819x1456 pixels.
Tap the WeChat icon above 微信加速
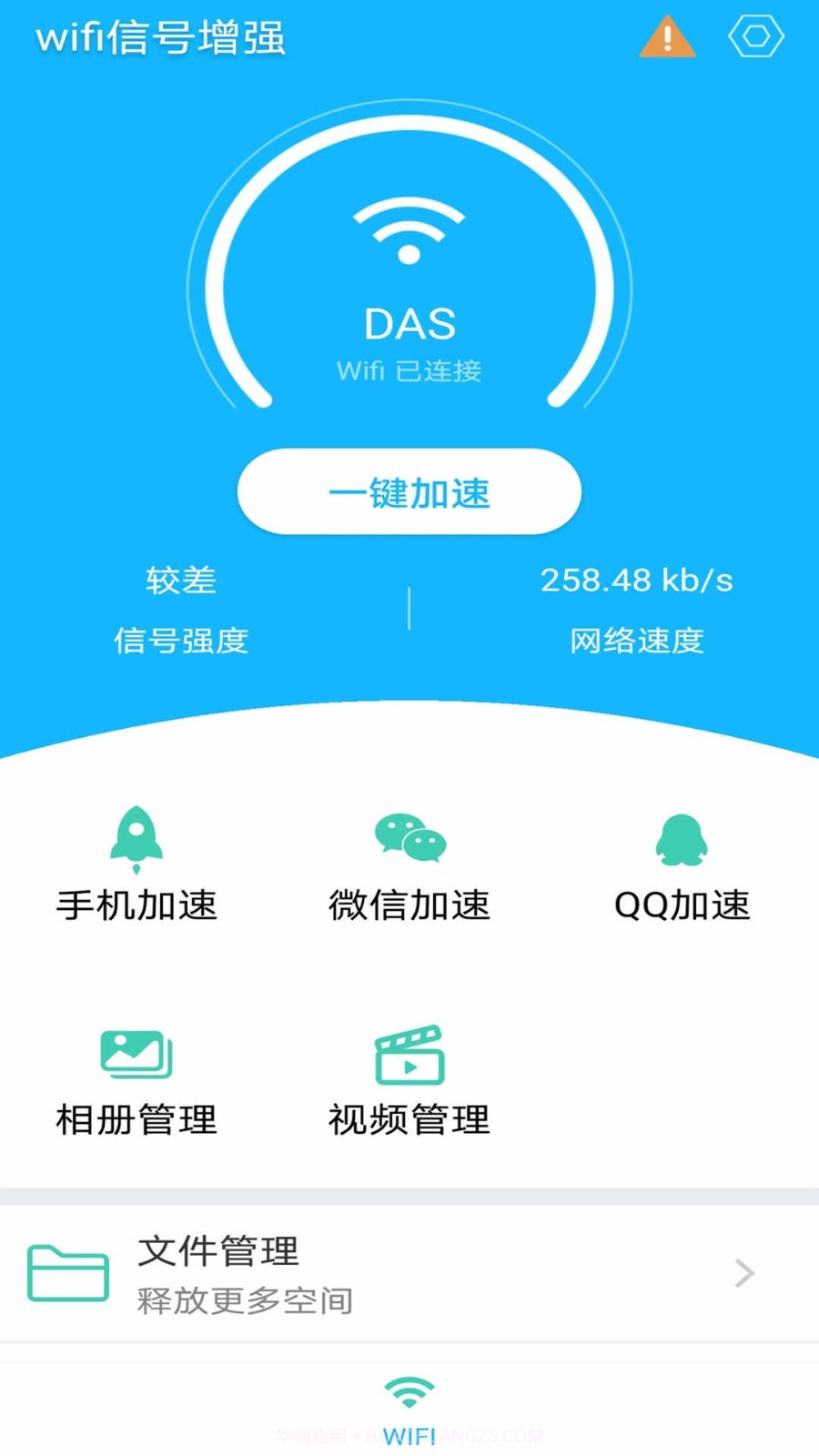click(408, 839)
